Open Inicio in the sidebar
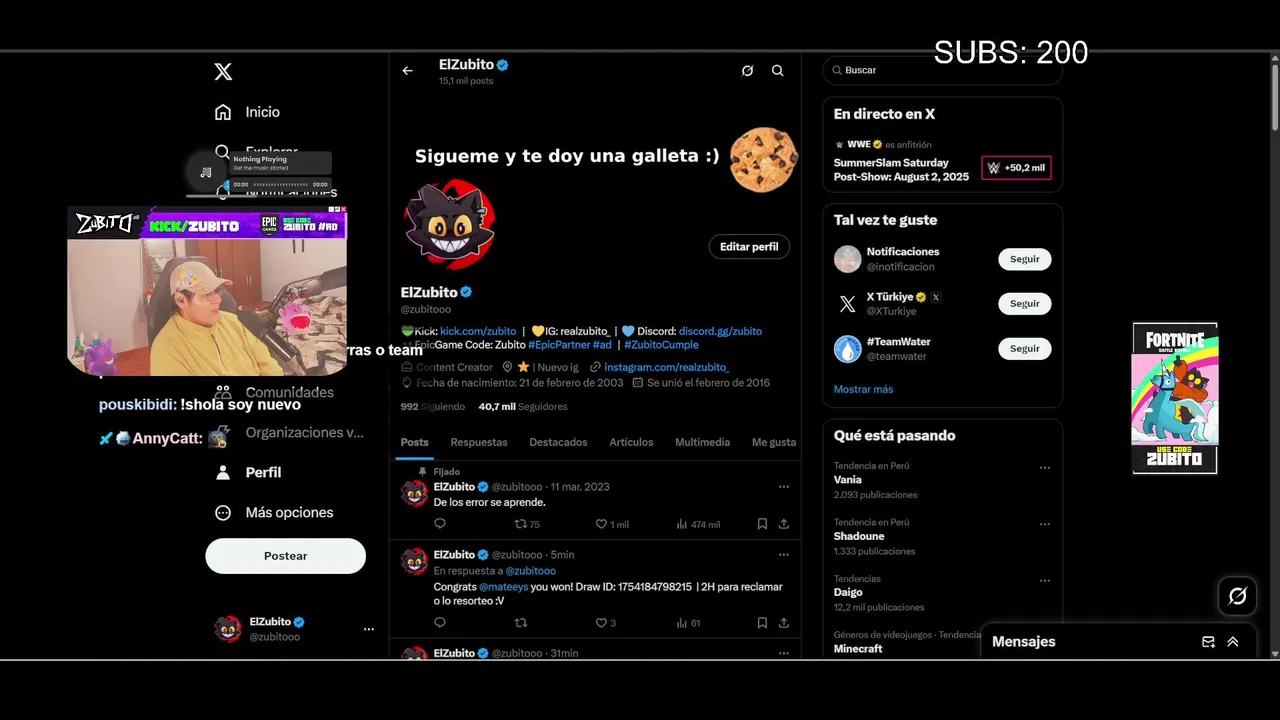 point(262,112)
